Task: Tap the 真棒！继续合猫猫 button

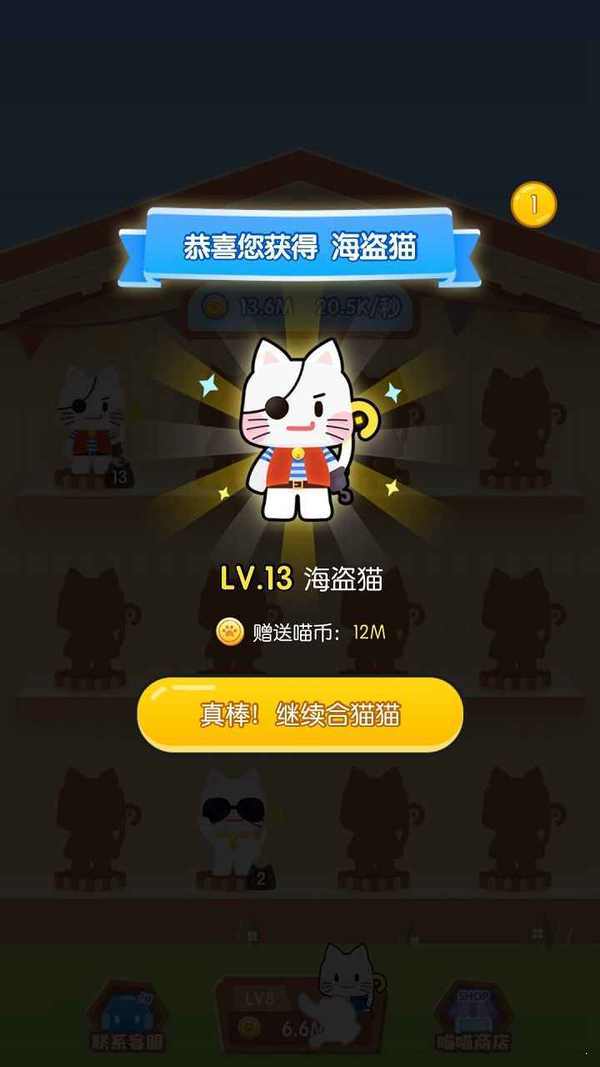Action: 300,714
